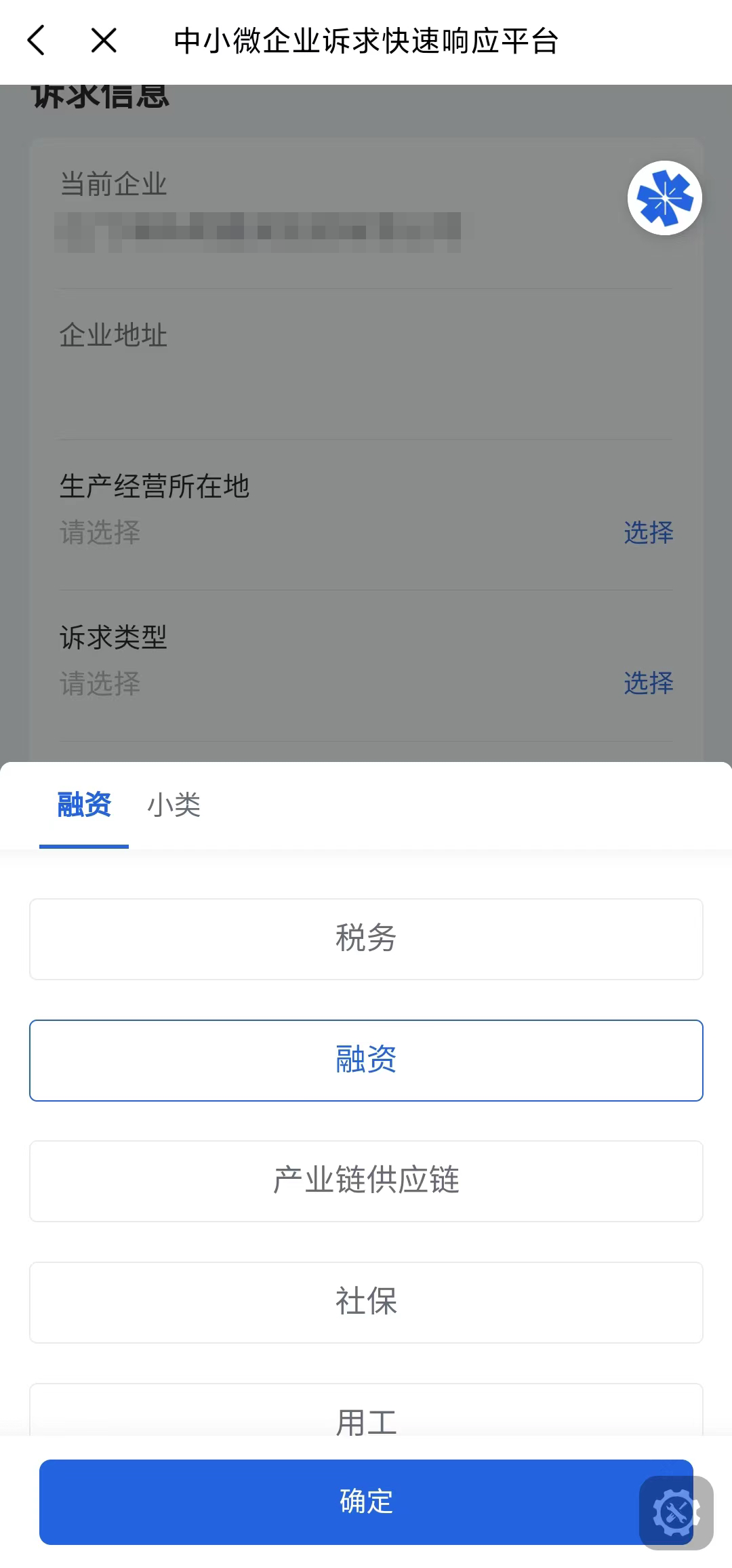
Task: Open the 请选择 picker under 诉求类型
Action: pos(99,685)
